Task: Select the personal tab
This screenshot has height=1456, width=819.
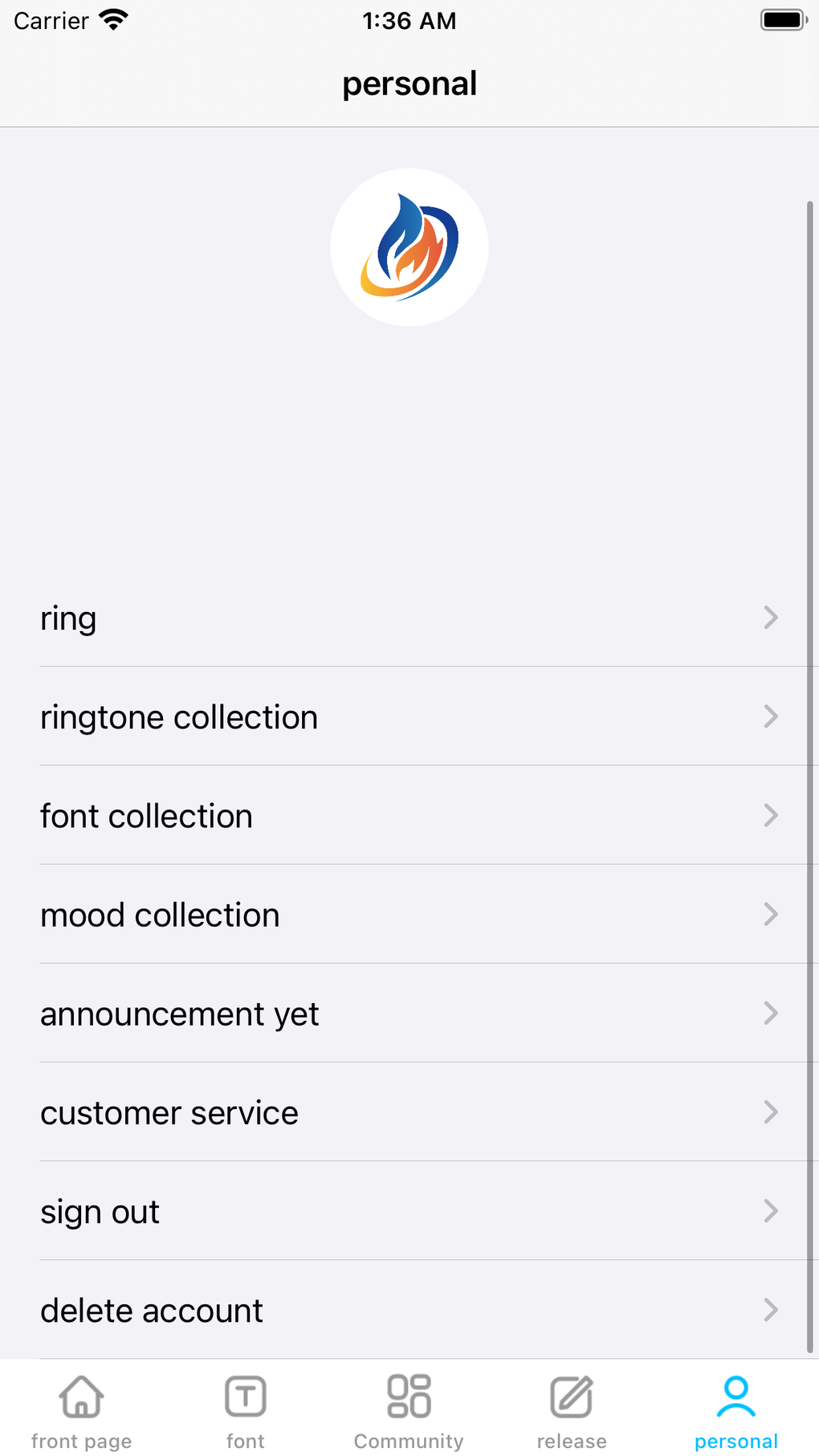Action: 735,1411
